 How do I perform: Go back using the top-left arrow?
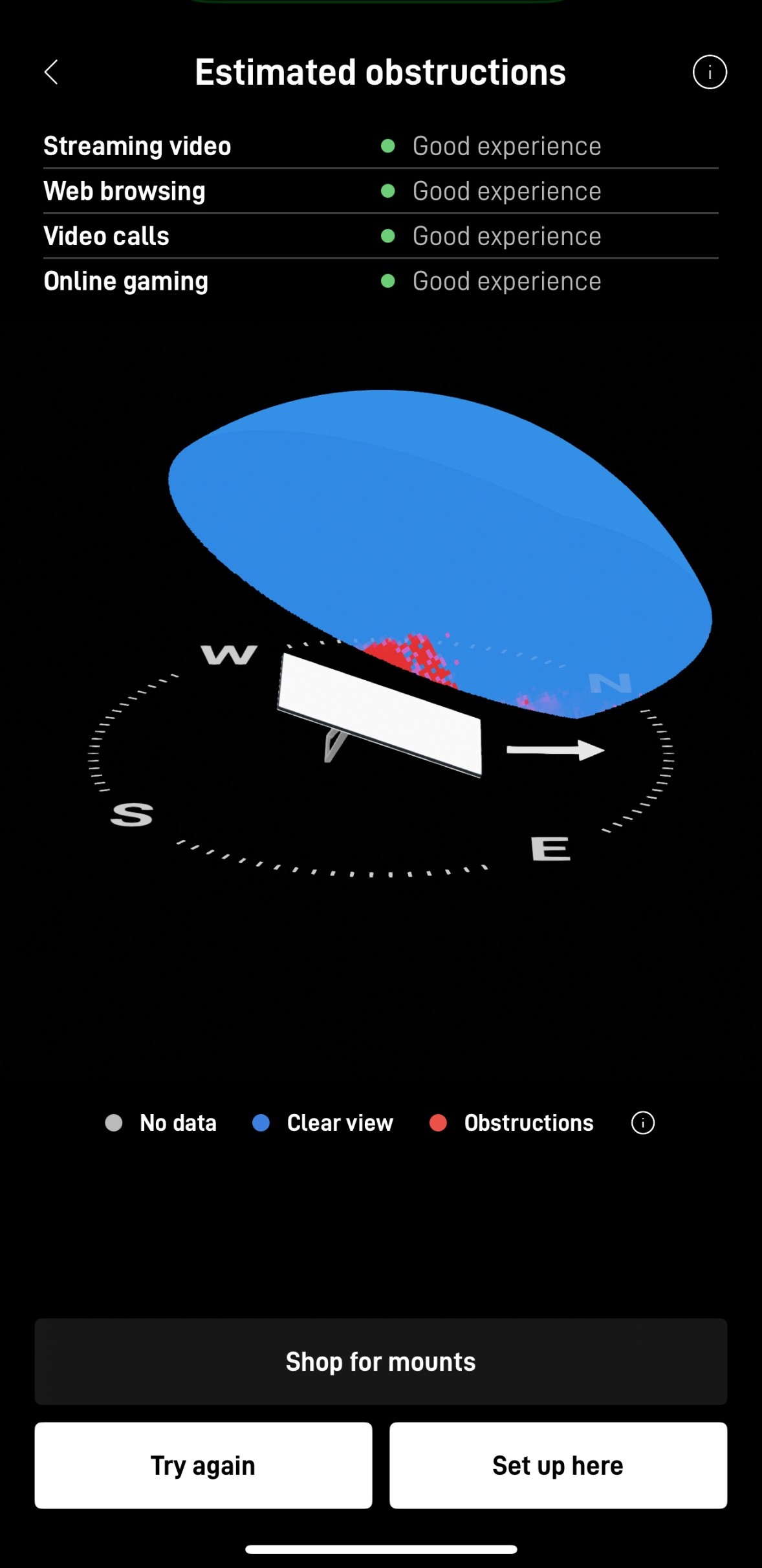pos(51,72)
